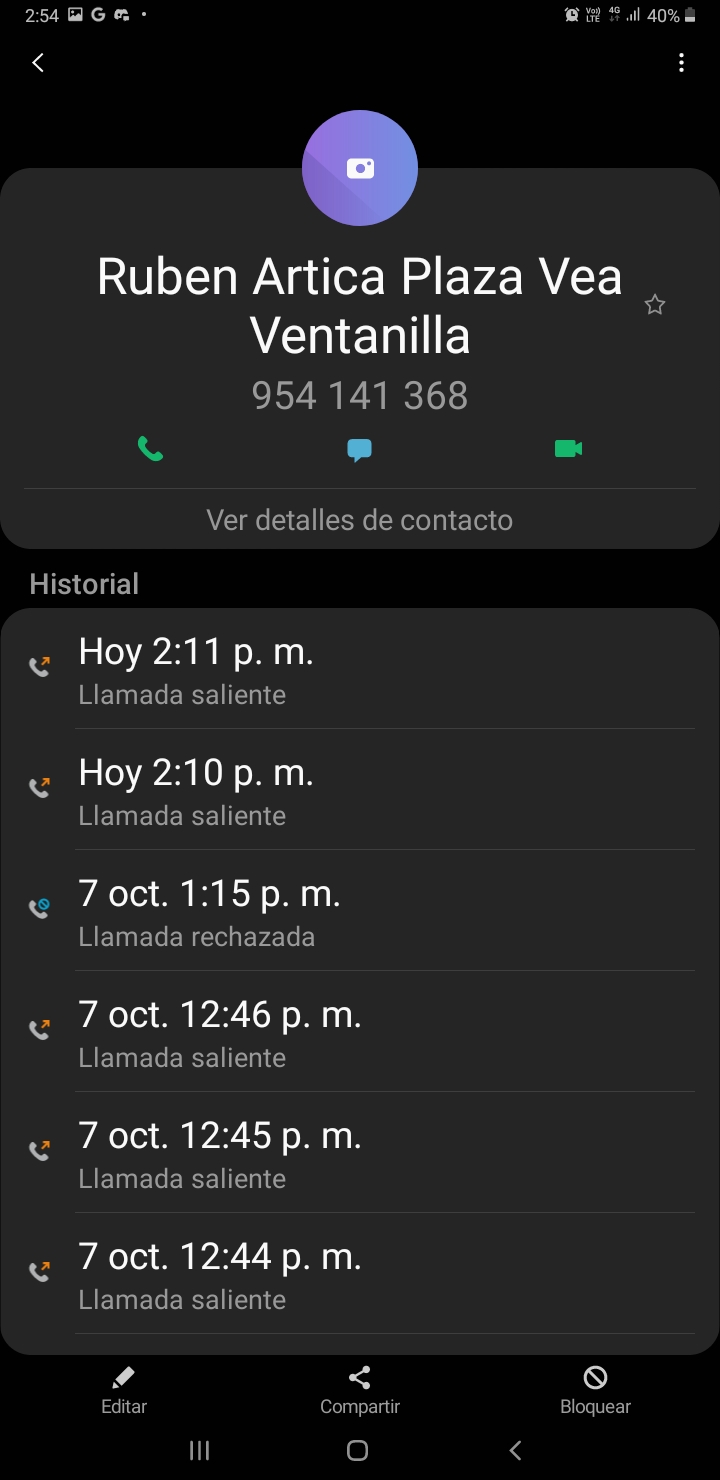Open the three-dot overflow menu
This screenshot has height=1480, width=720.
[681, 63]
